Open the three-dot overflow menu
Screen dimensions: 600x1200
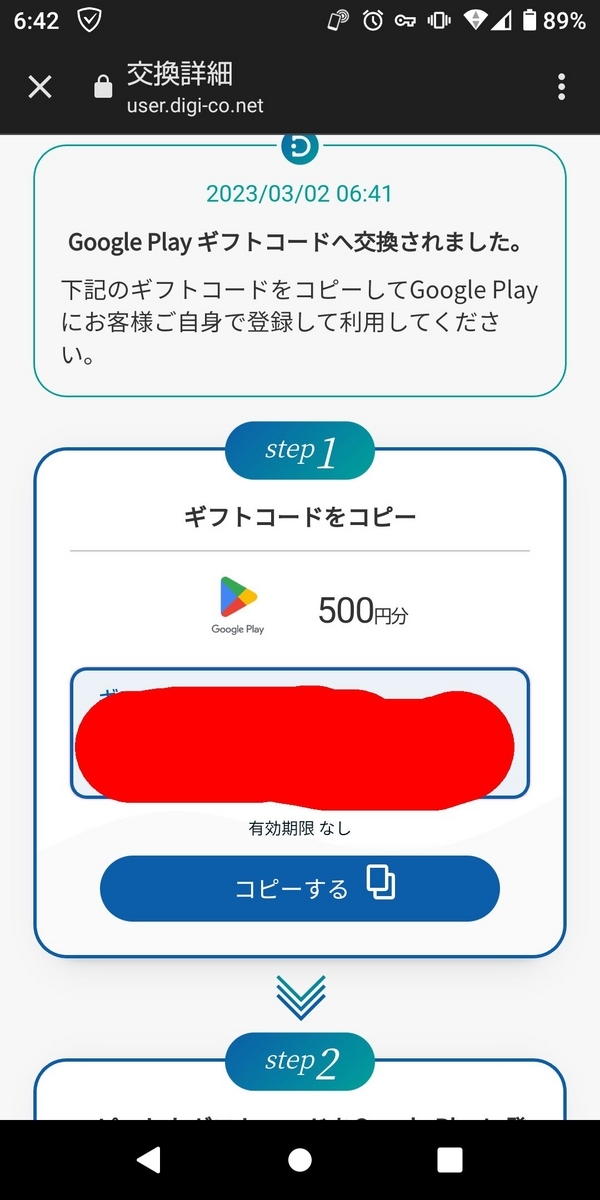coord(561,88)
